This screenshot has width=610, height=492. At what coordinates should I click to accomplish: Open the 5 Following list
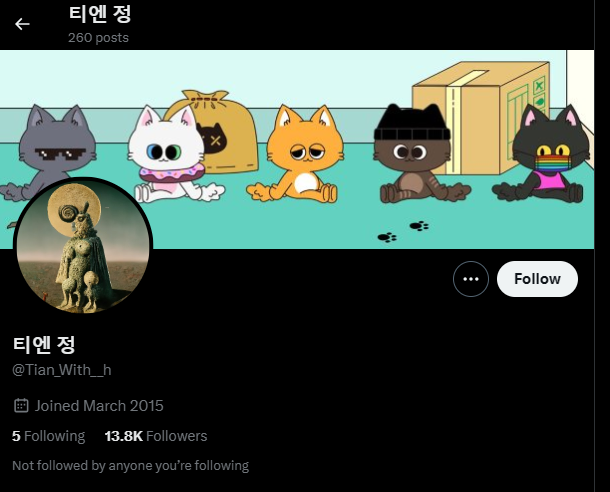click(48, 436)
